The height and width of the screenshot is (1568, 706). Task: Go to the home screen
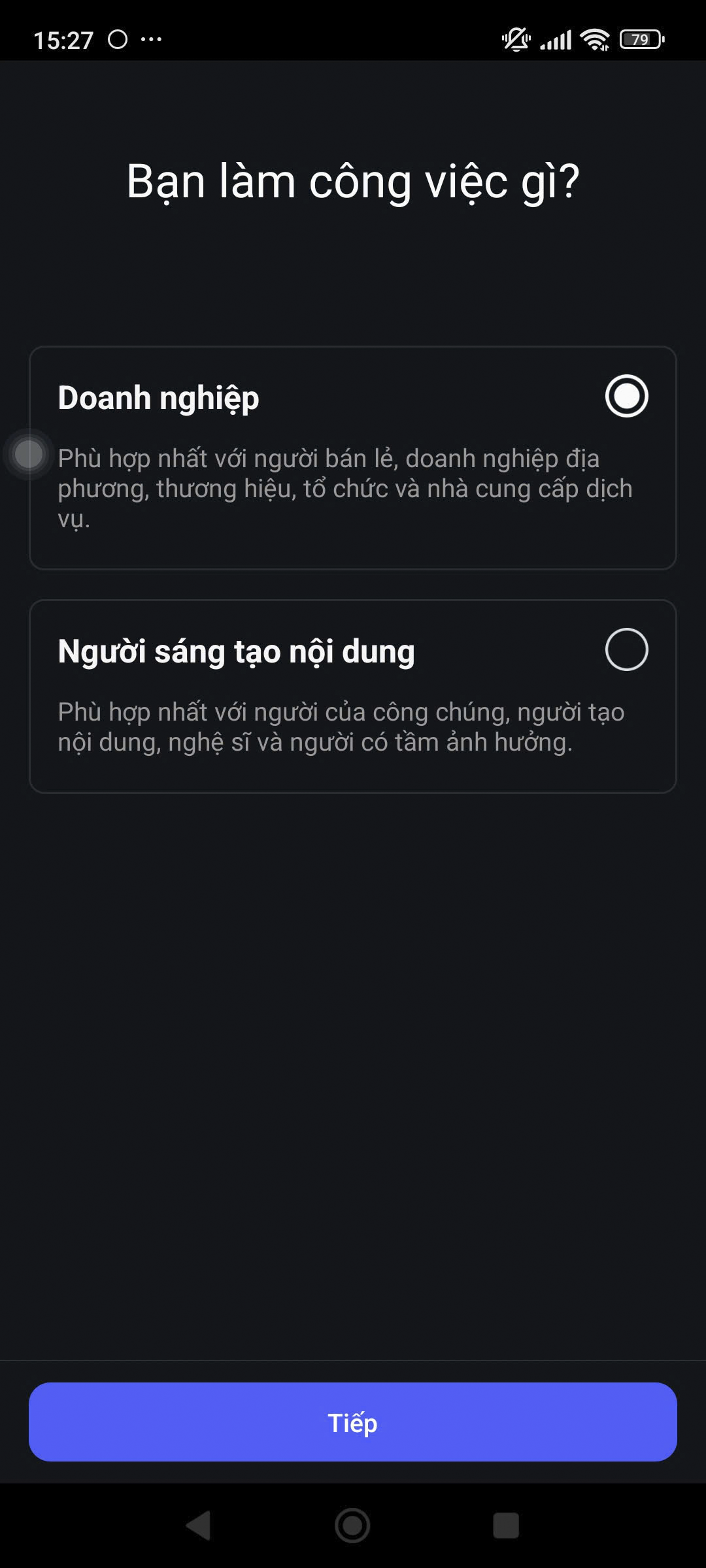pyautogui.click(x=352, y=1526)
